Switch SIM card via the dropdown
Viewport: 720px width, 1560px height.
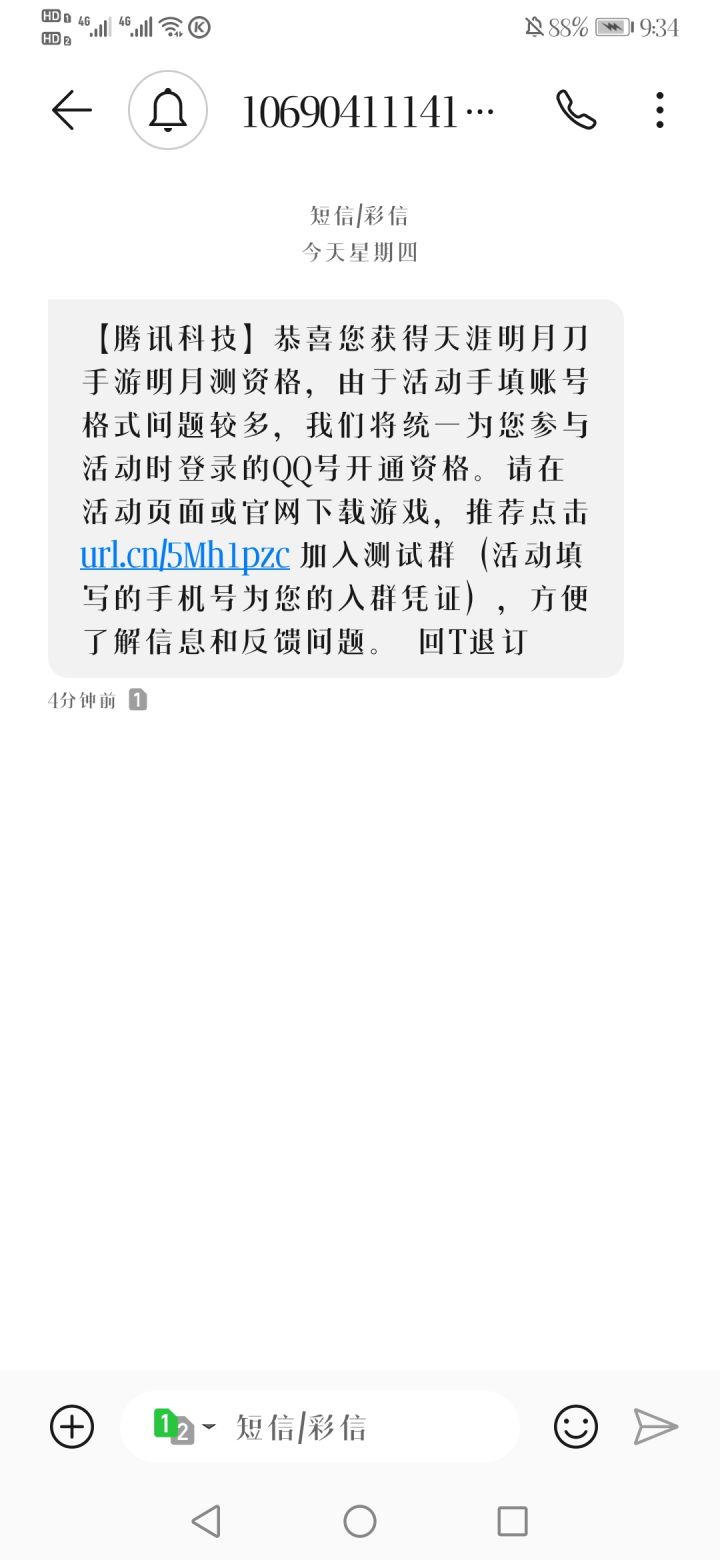pyautogui.click(x=185, y=1426)
